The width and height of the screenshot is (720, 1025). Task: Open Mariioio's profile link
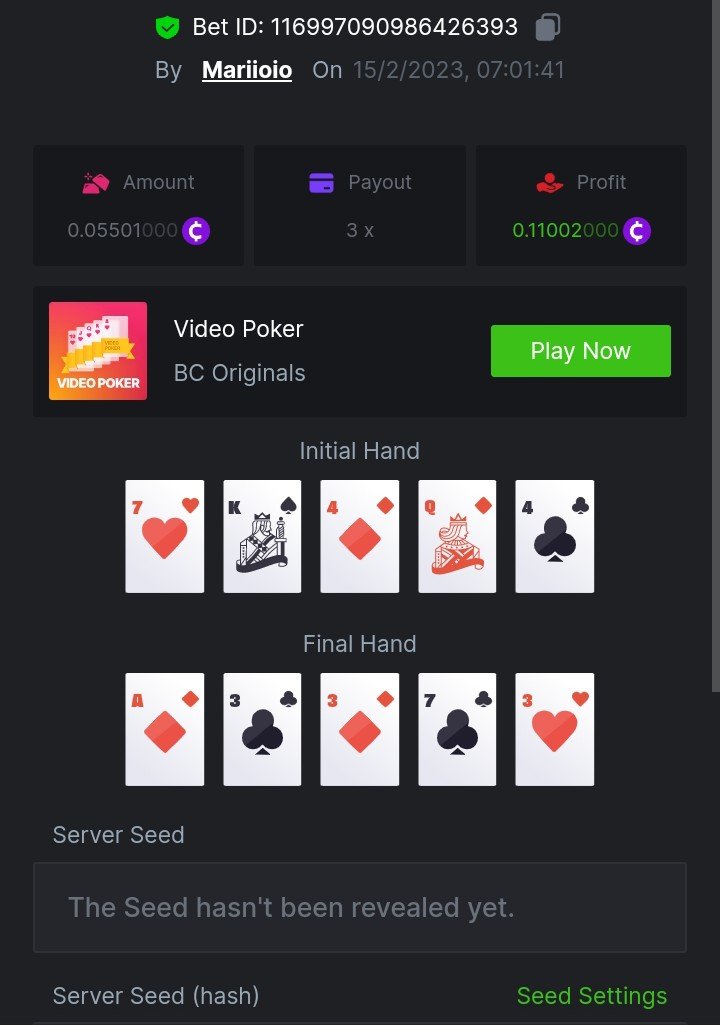tap(247, 70)
